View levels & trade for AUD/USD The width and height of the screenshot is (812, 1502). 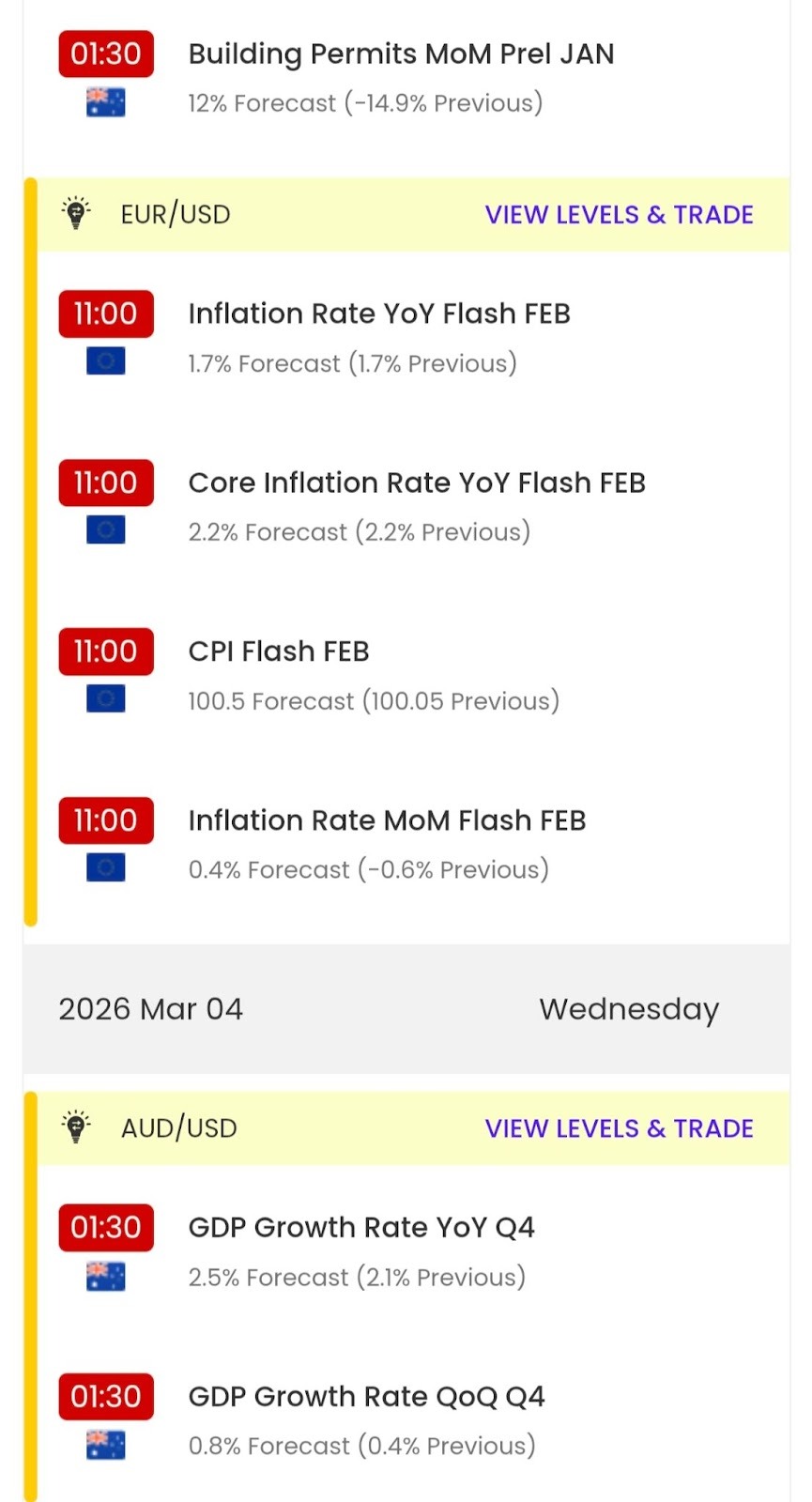pyautogui.click(x=619, y=1128)
